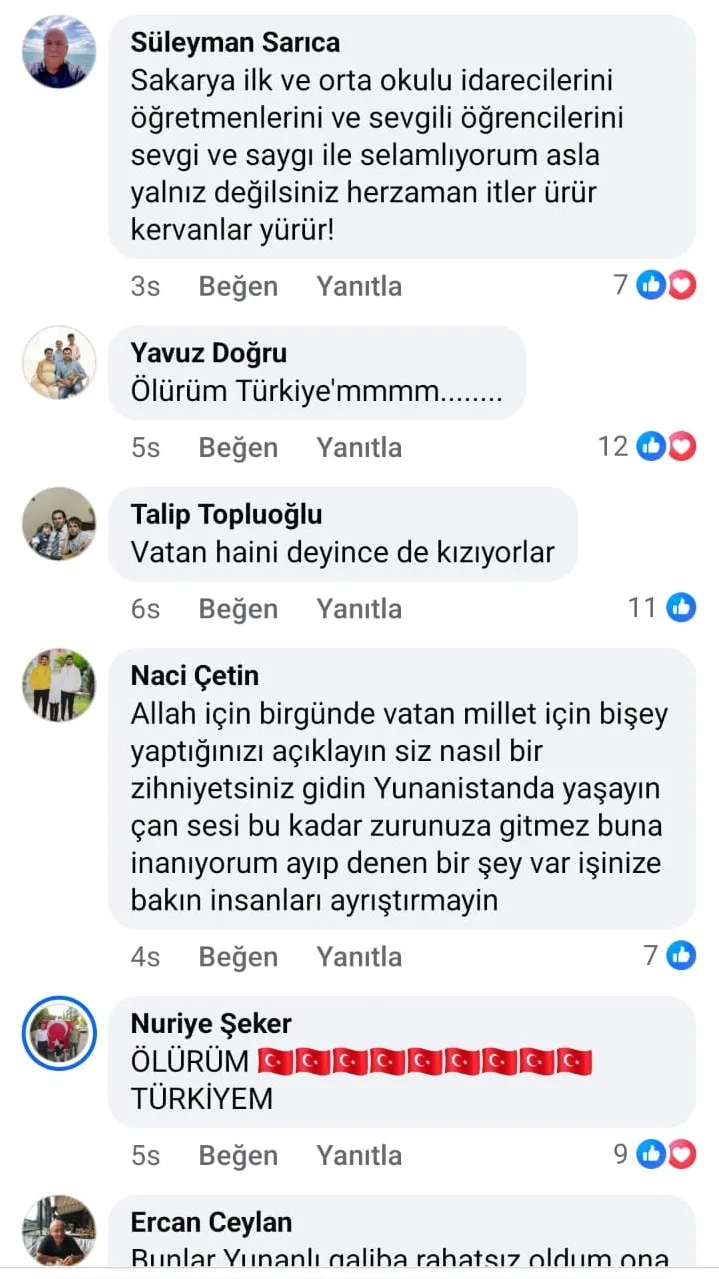Like Yavuz Doğru's comment
This screenshot has height=1279, width=719.
(238, 447)
